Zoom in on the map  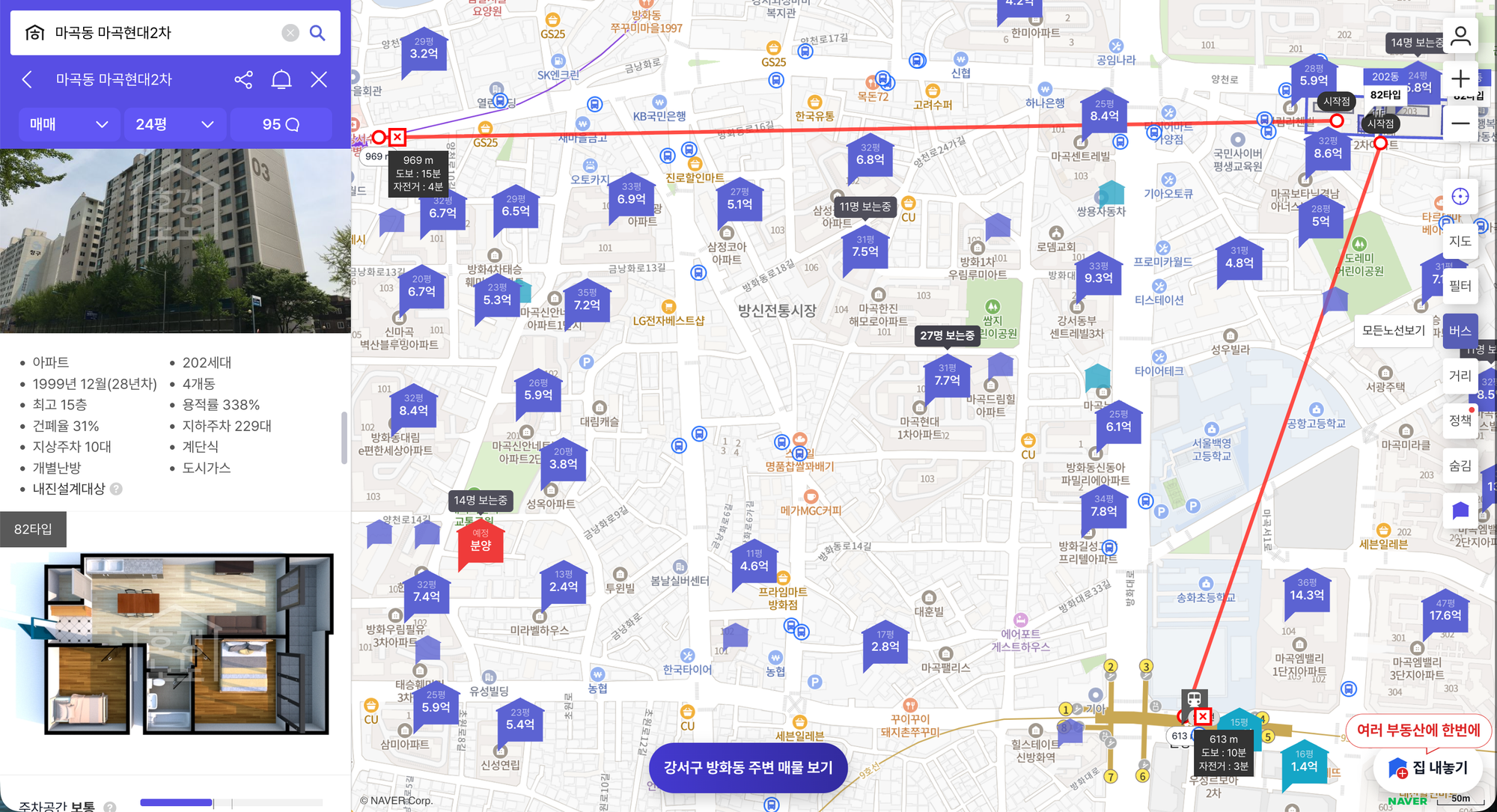click(1460, 79)
